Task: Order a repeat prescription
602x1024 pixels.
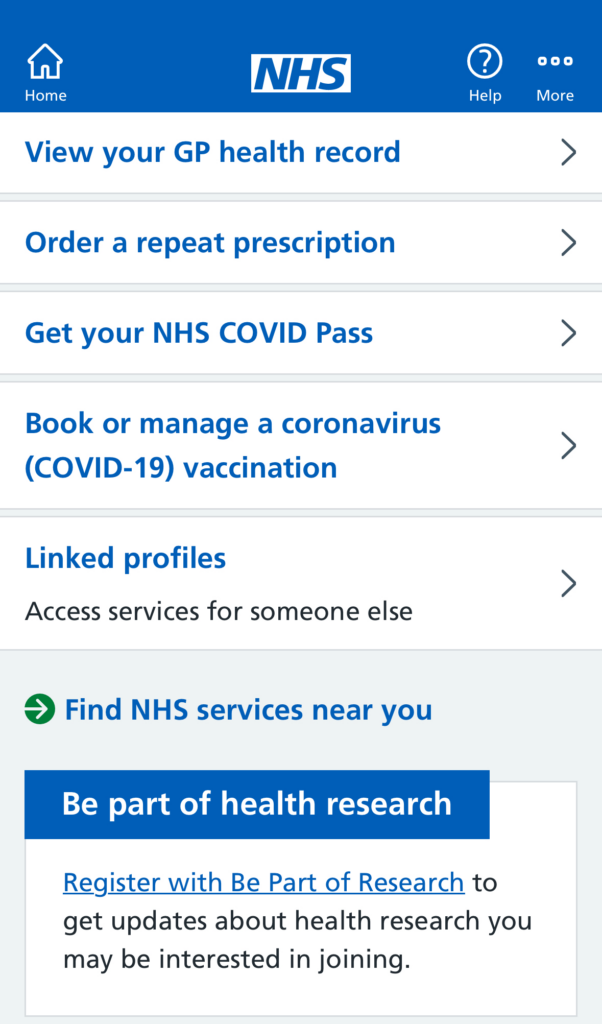Action: click(x=300, y=243)
